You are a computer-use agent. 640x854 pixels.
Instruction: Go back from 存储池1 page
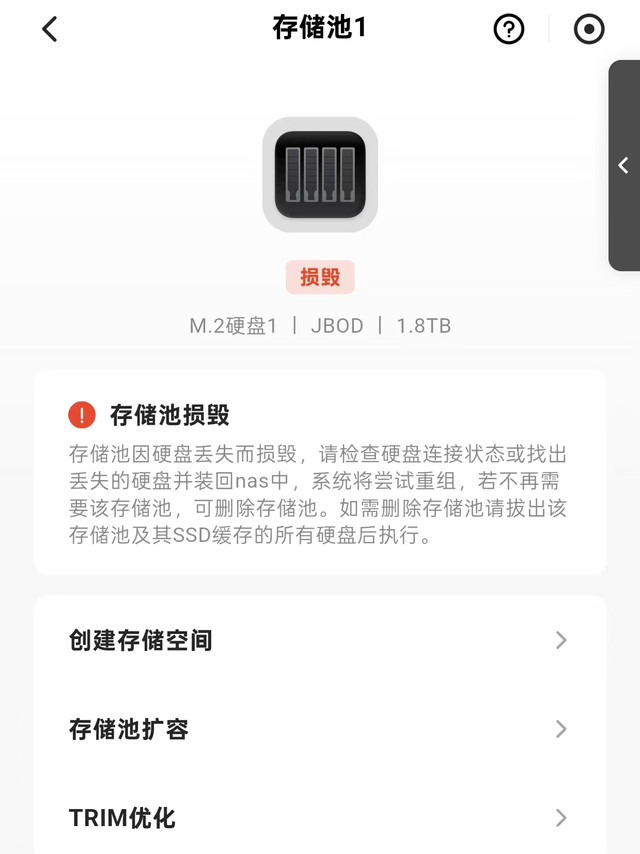pos(50,29)
